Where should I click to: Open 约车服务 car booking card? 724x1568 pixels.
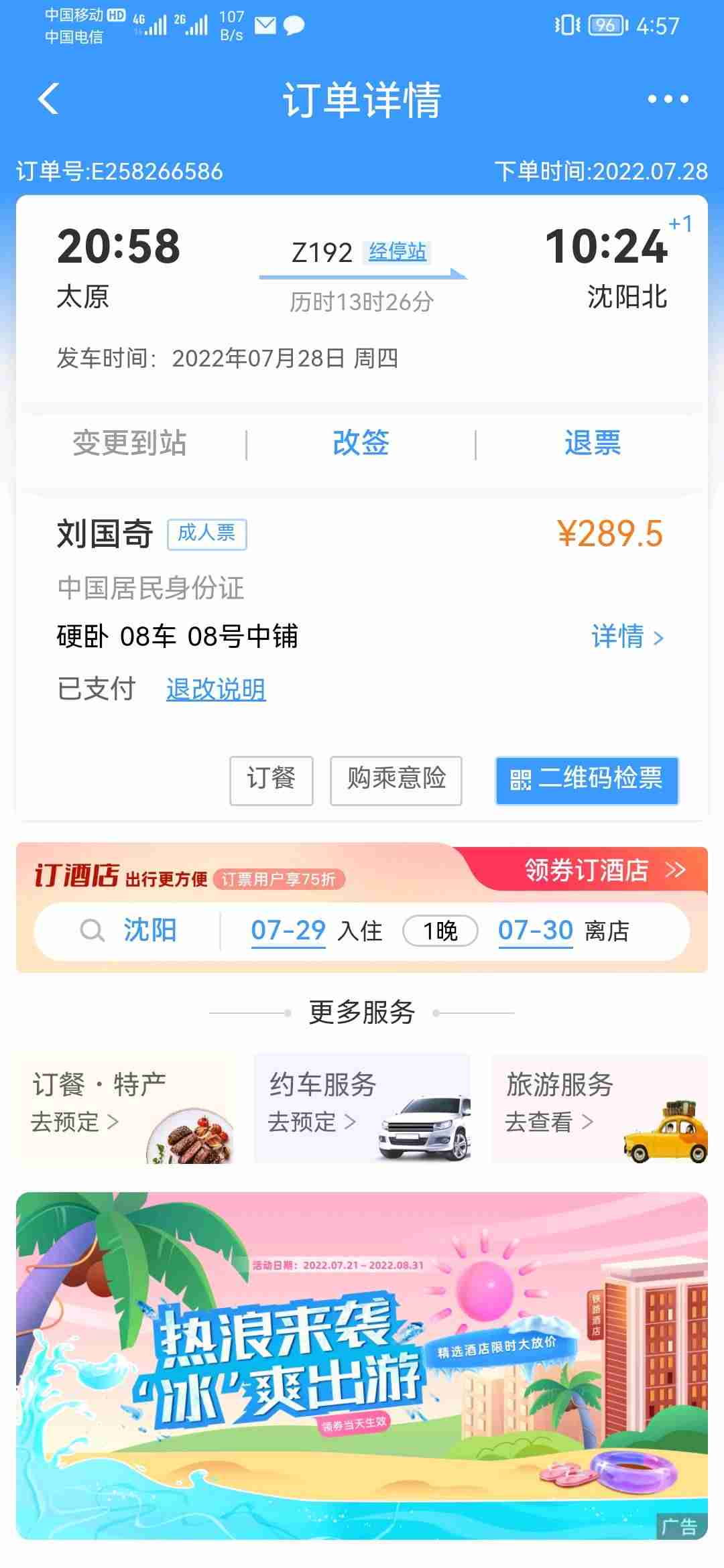tap(362, 1107)
